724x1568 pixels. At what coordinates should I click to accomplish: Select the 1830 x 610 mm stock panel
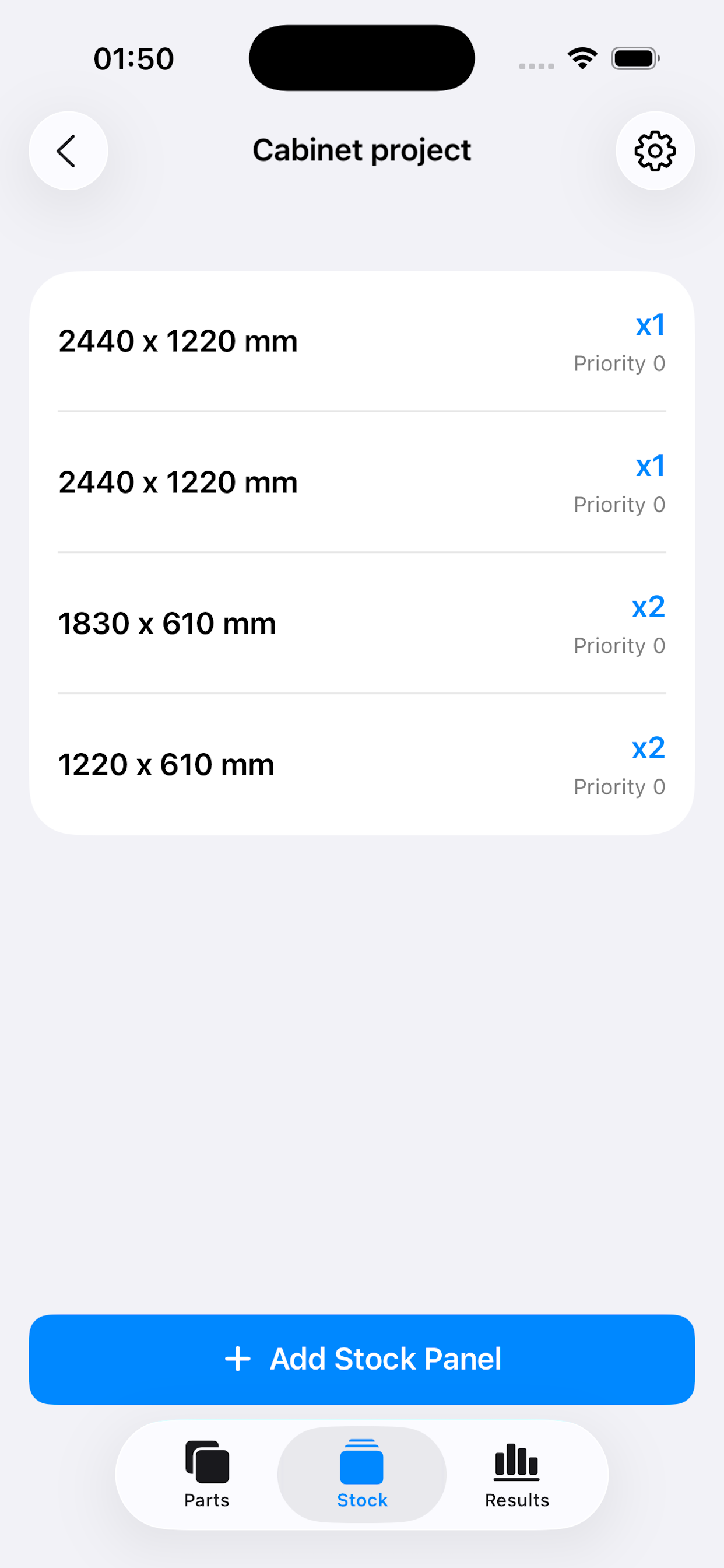coord(361,622)
